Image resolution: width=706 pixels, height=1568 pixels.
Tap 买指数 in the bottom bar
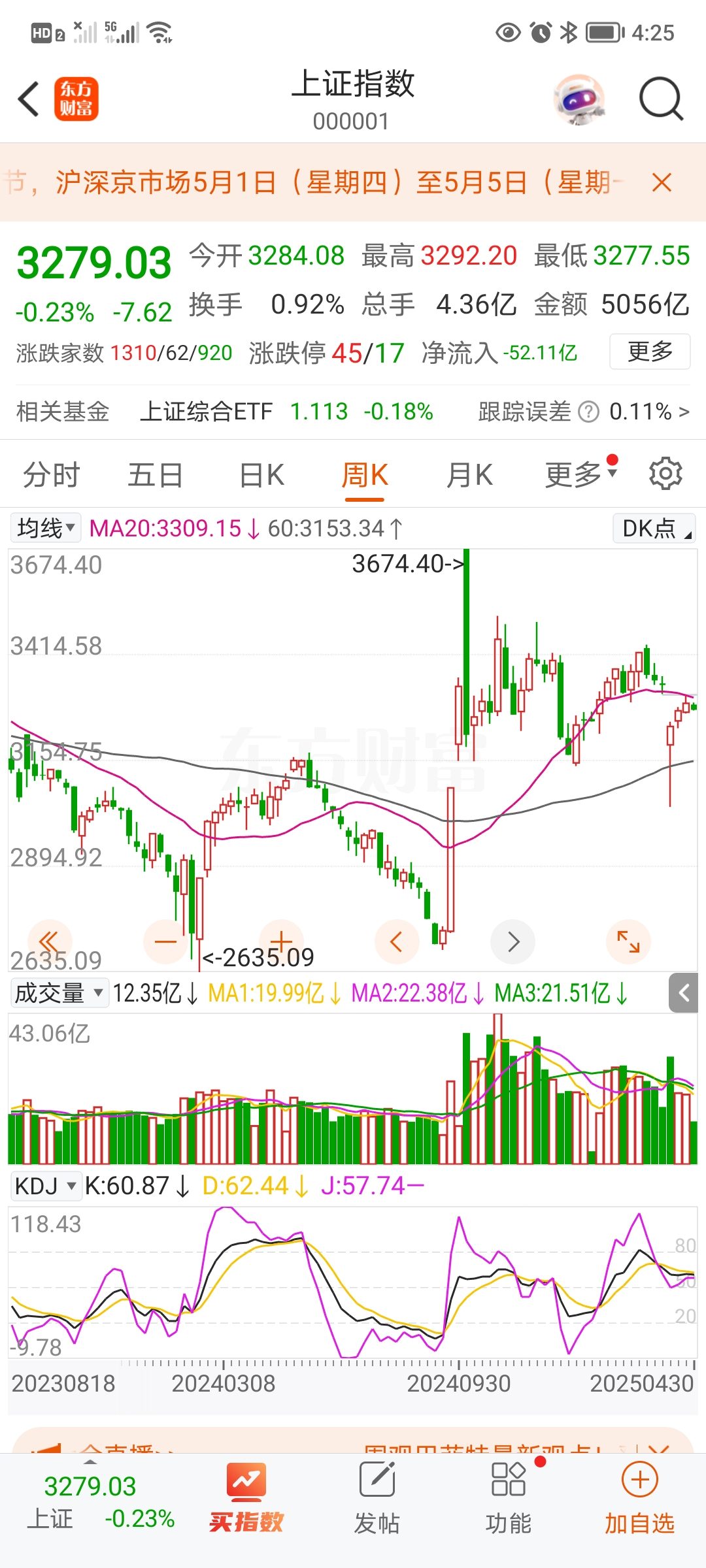click(246, 1499)
